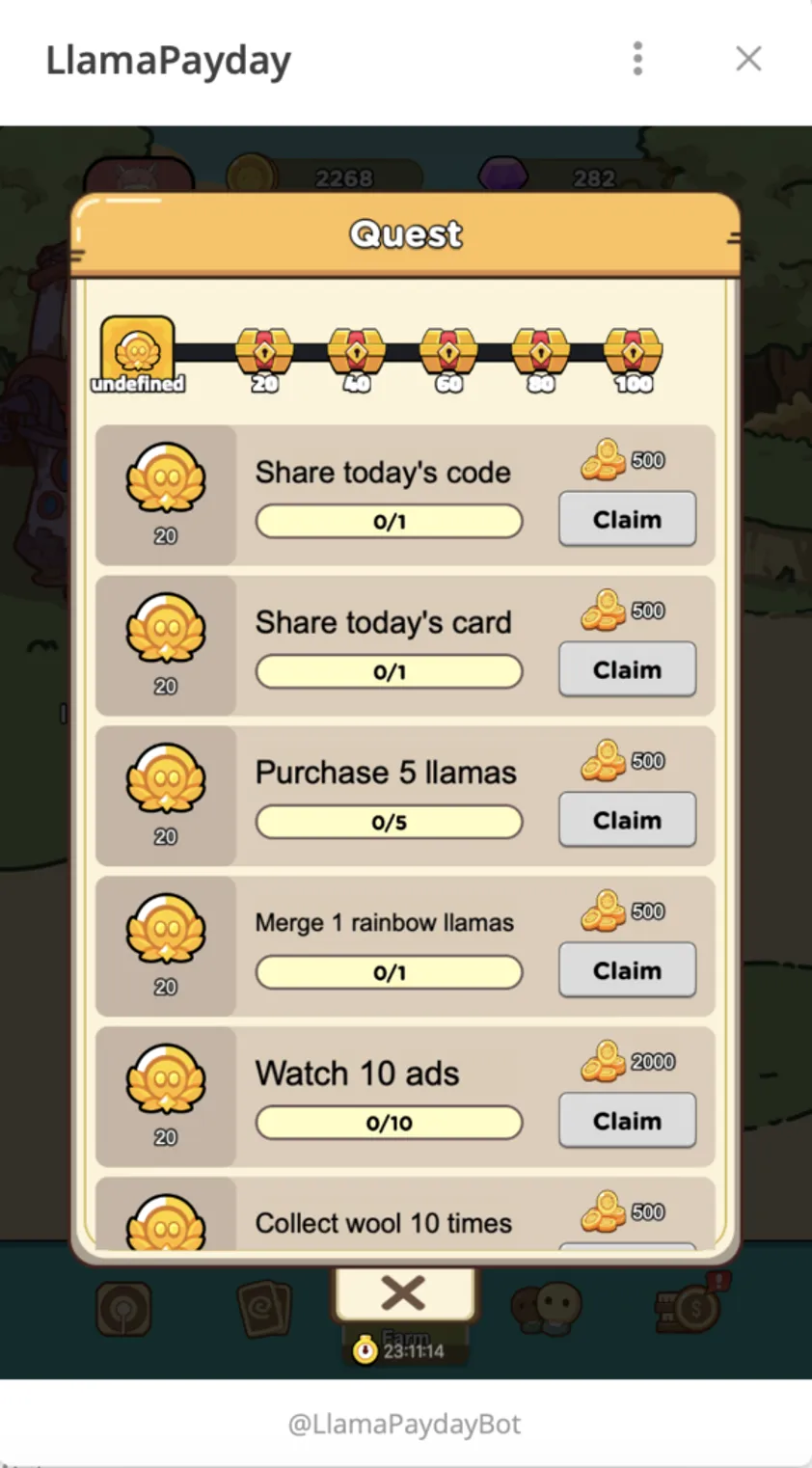This screenshot has width=812, height=1468.
Task: Open the 80-point treasure chest
Action: (541, 353)
